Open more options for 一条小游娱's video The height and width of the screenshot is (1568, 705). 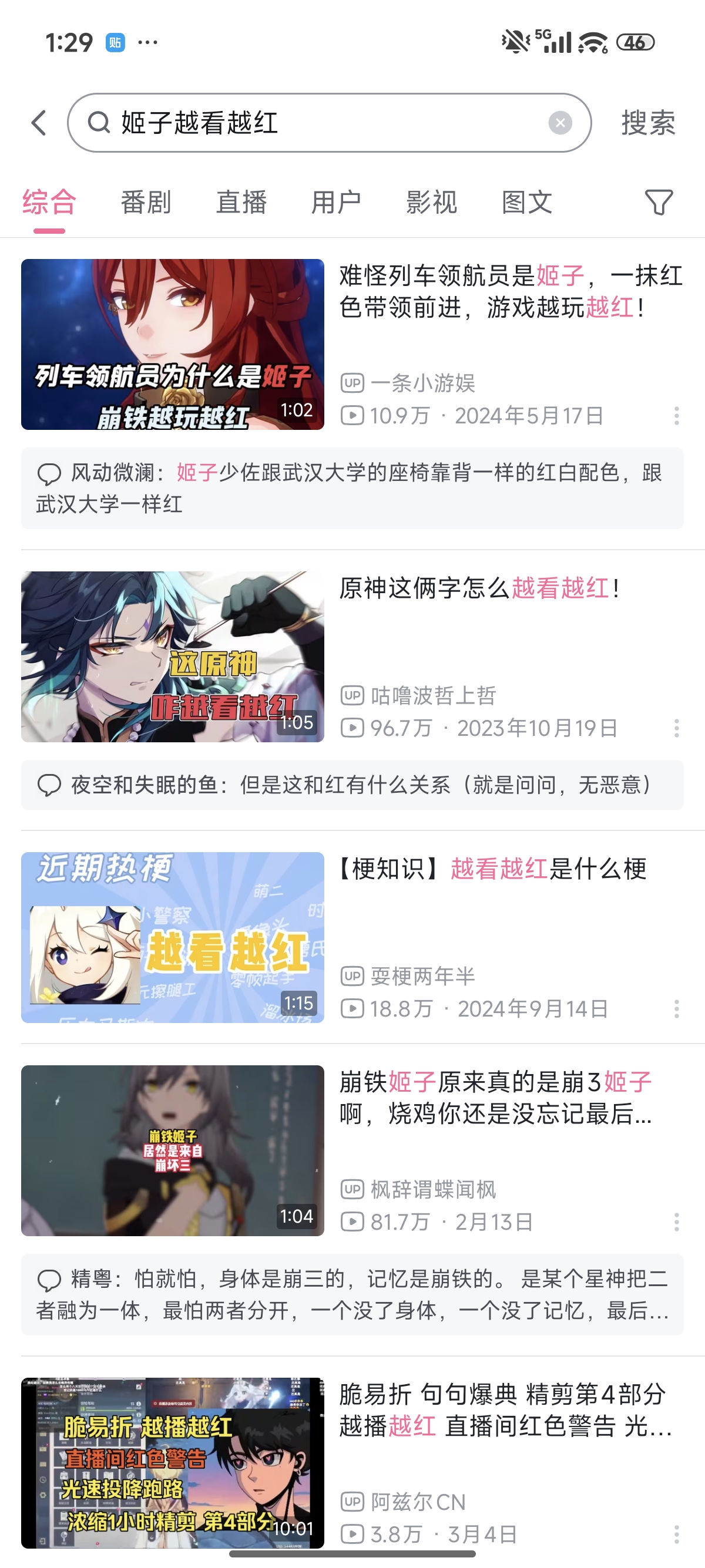[676, 416]
